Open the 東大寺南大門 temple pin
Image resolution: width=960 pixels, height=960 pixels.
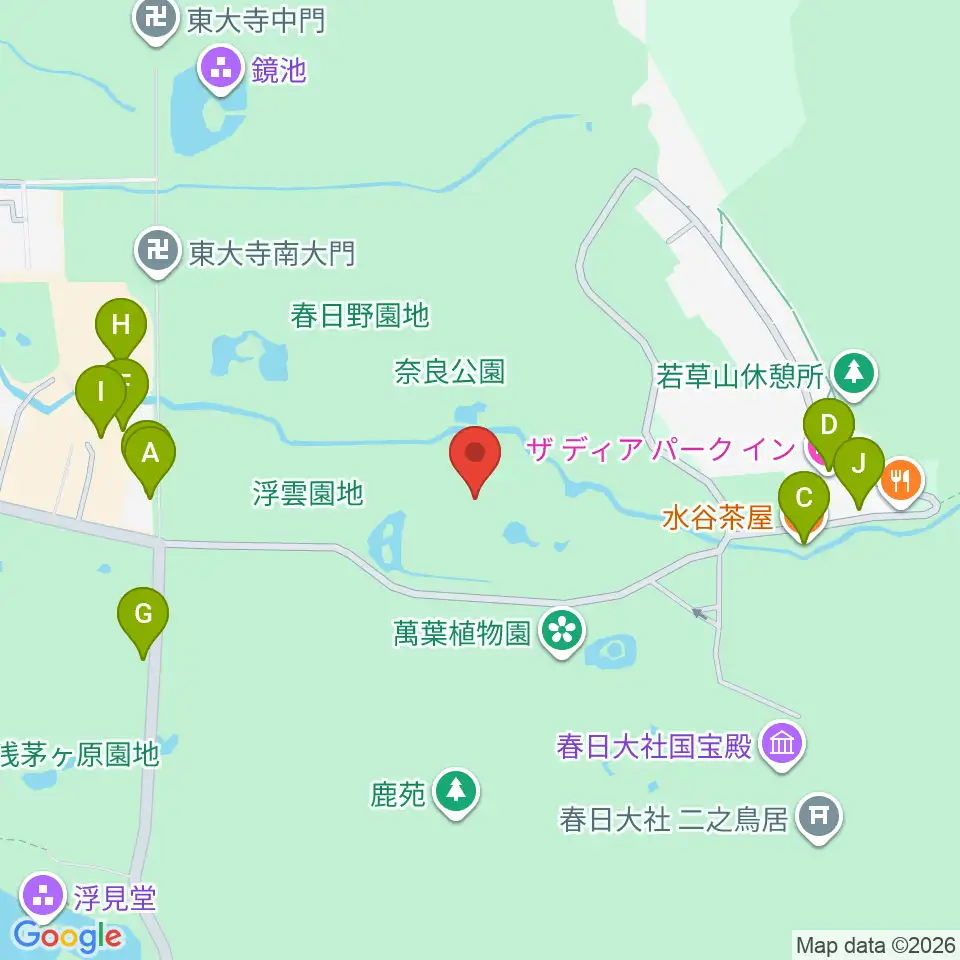157,253
